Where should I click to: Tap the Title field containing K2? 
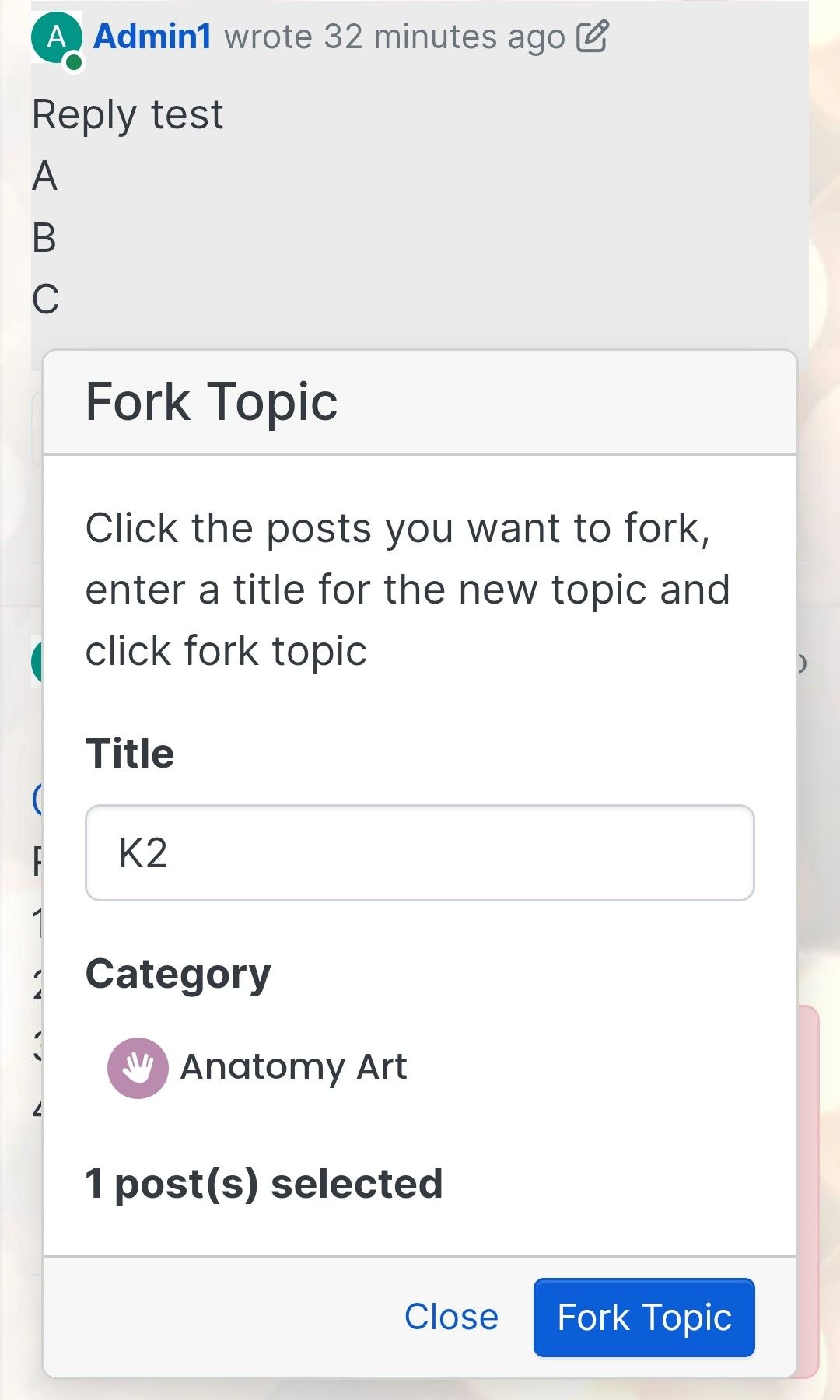tap(419, 853)
